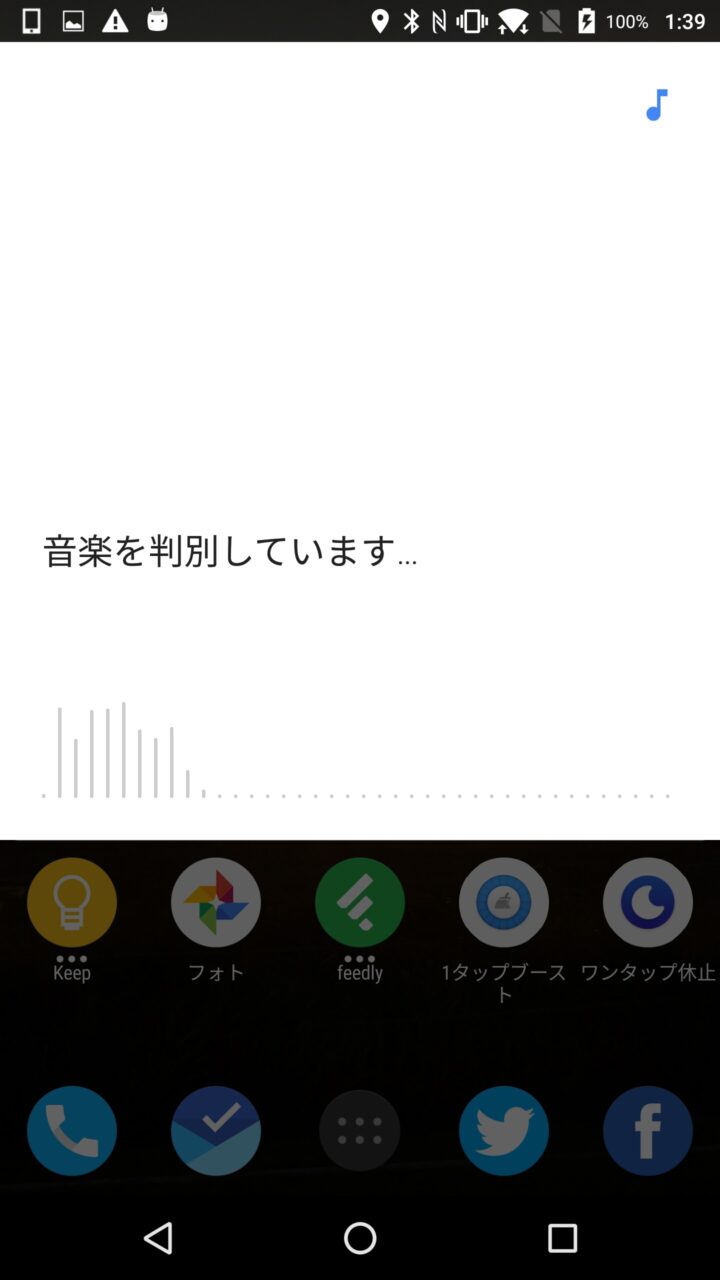Image resolution: width=720 pixels, height=1280 pixels.
Task: Open the Keep app
Action: click(72, 903)
